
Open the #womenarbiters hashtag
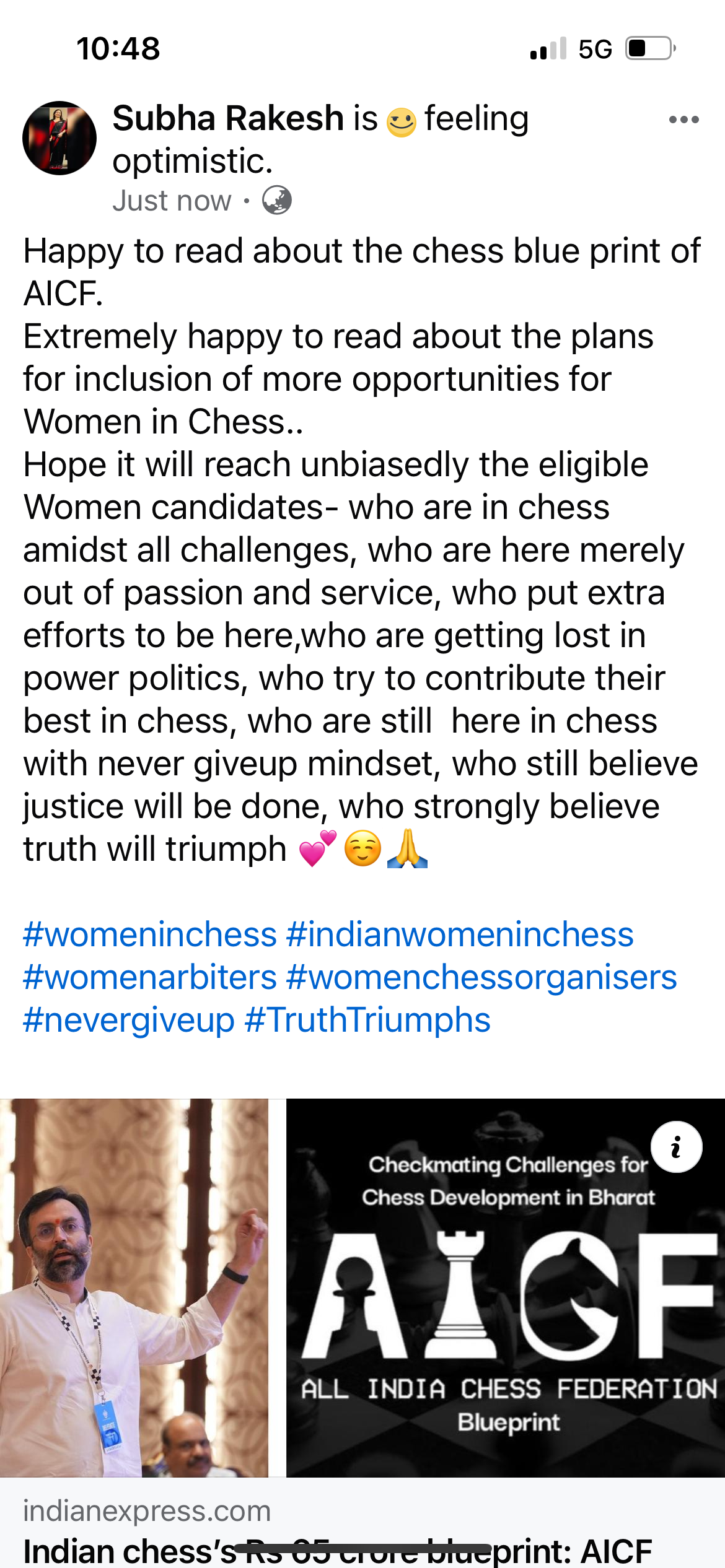pyautogui.click(x=150, y=977)
